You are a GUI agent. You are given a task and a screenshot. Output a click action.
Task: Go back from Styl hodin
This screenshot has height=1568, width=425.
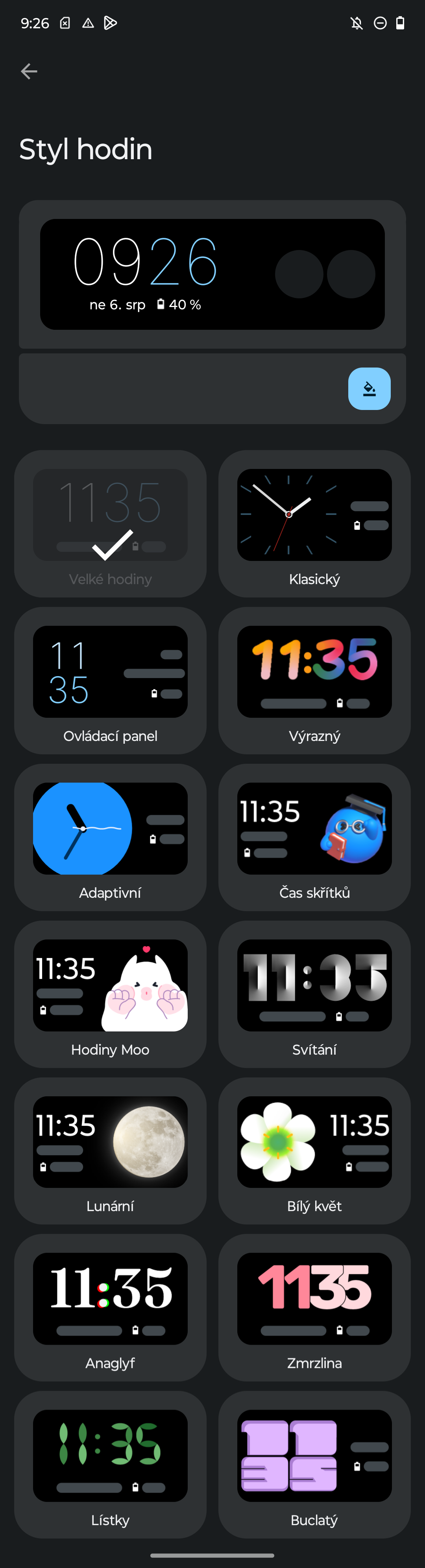29,72
